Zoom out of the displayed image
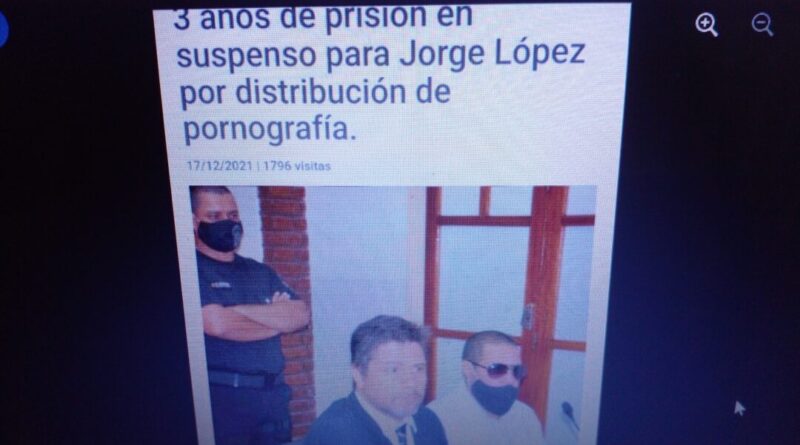This screenshot has height=445, width=800. [762, 25]
